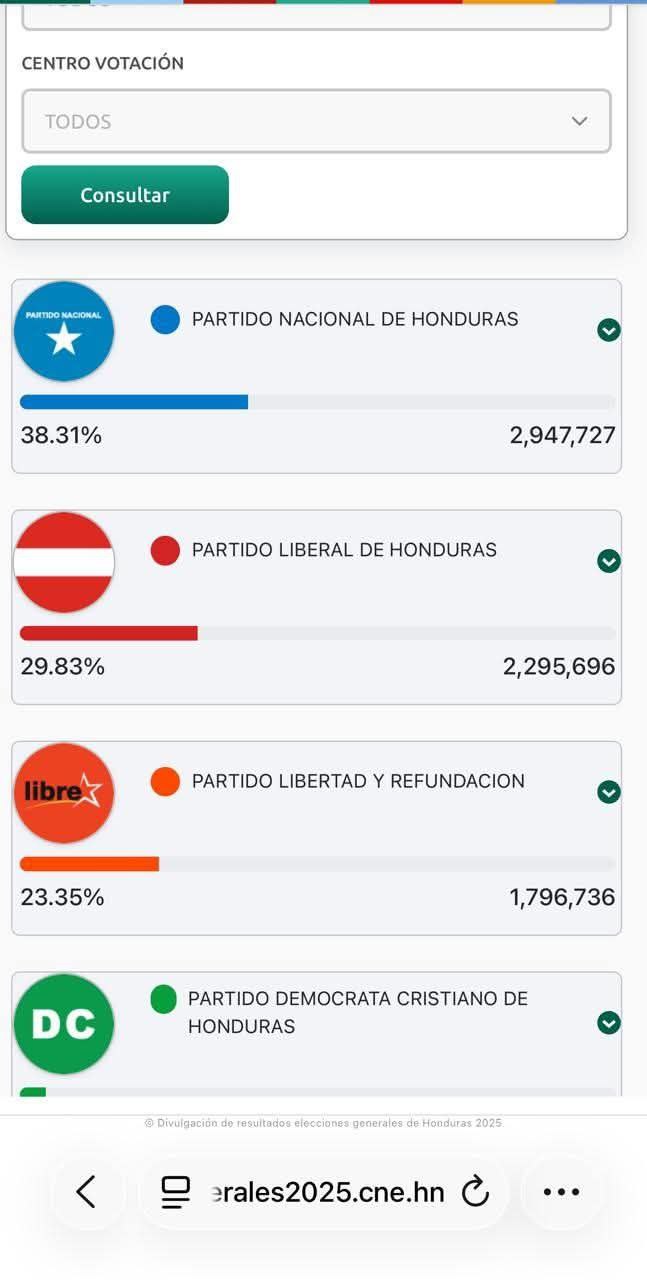Expand Partido Nacional de Honduras details
The image size is (647, 1280).
coord(608,330)
